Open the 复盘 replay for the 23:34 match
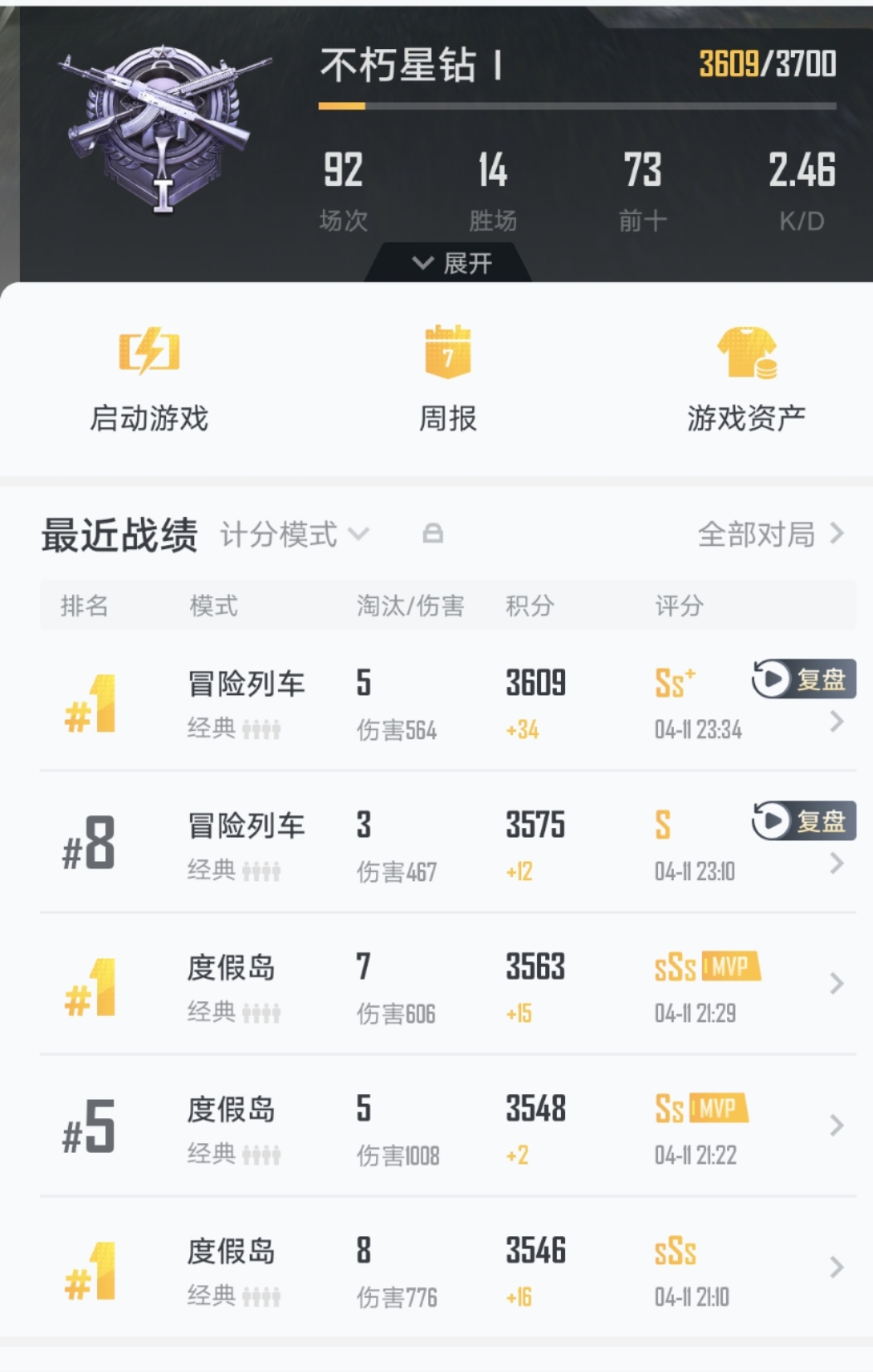Viewport: 873px width, 1372px height. 803,679
